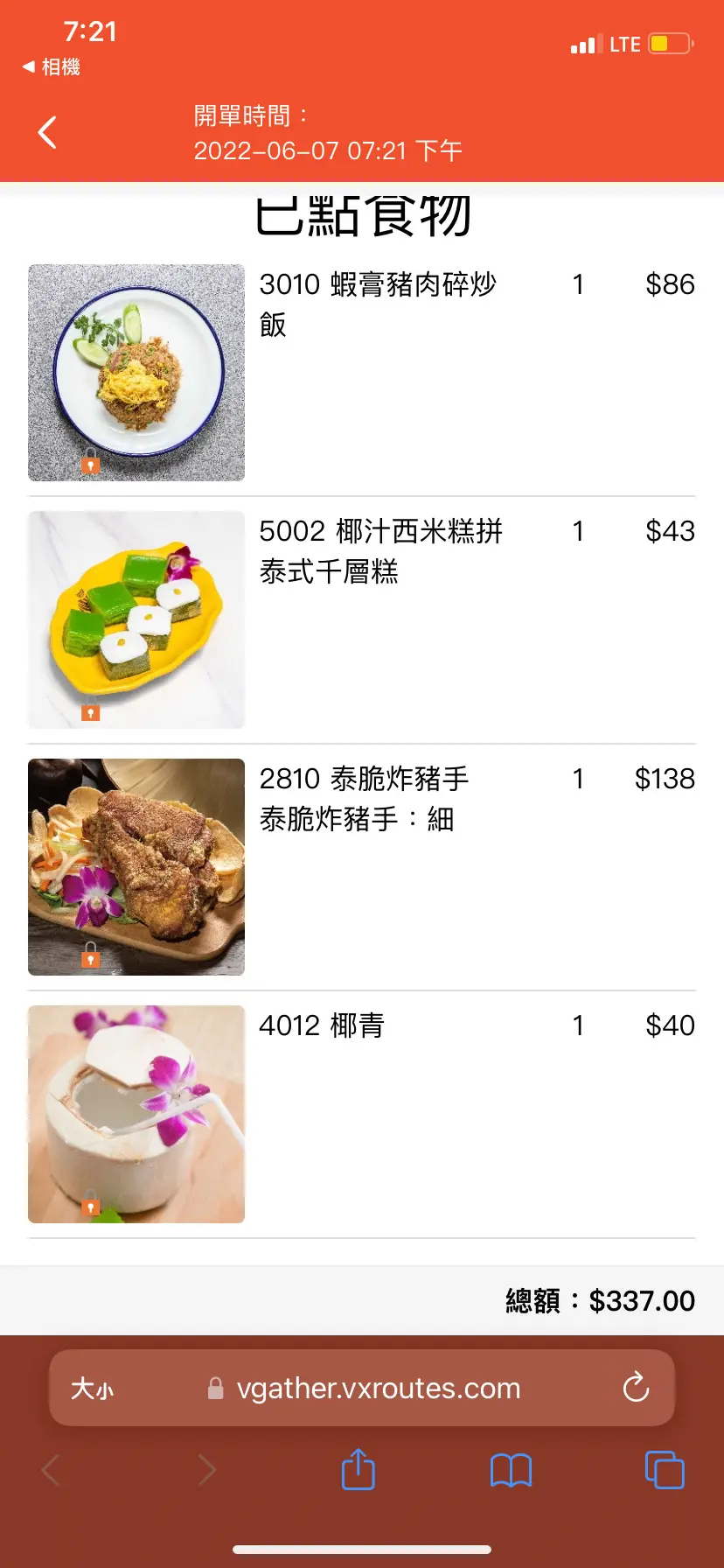
Task: Open the 2810 泰脆炸豬手 photo
Action: 136,867
